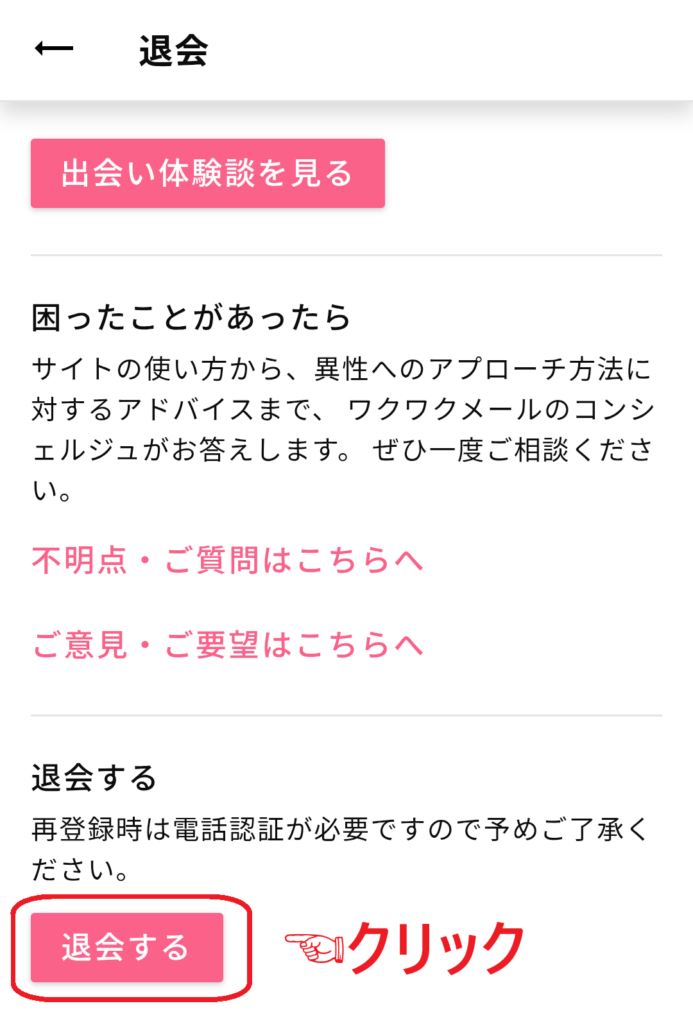Open the 不明点・ご質問はこちらへ link
This screenshot has height=1024, width=693.
[x=228, y=561]
